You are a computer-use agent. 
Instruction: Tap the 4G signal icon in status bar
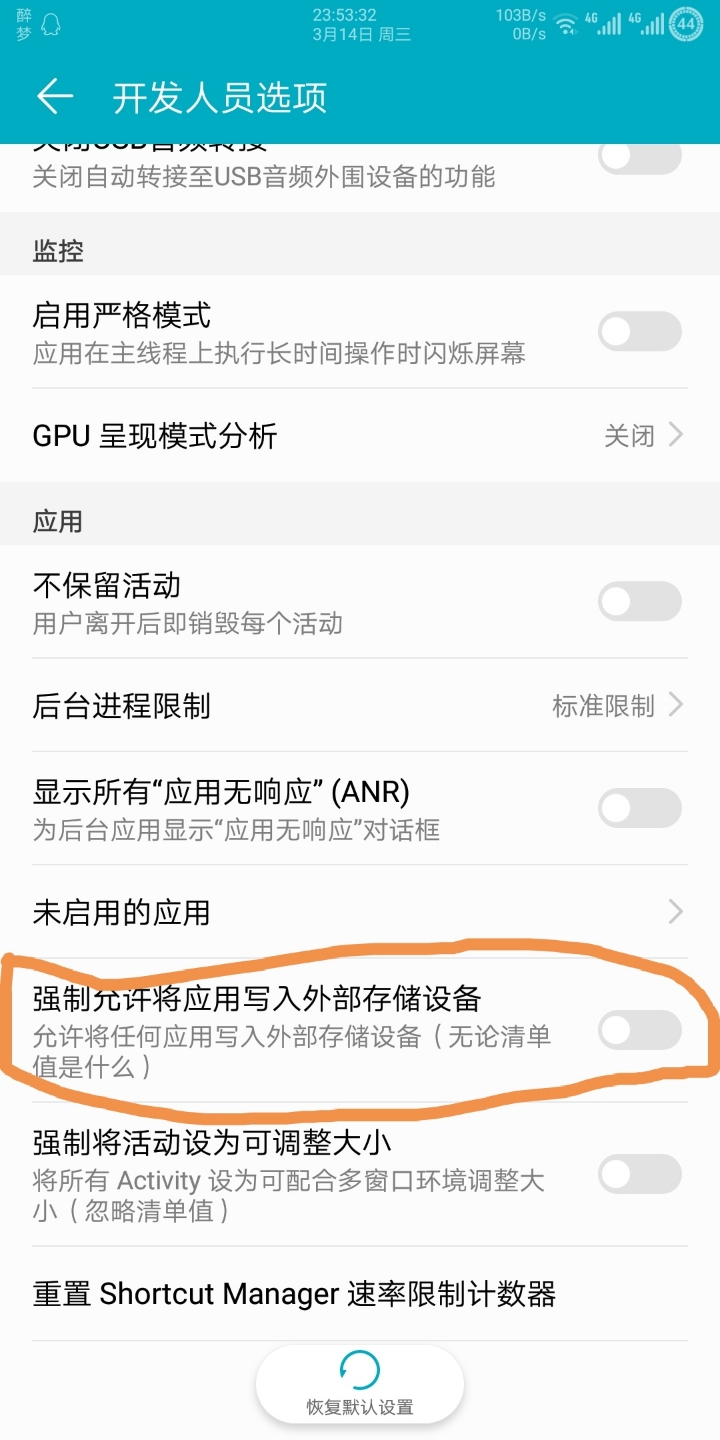pos(605,24)
